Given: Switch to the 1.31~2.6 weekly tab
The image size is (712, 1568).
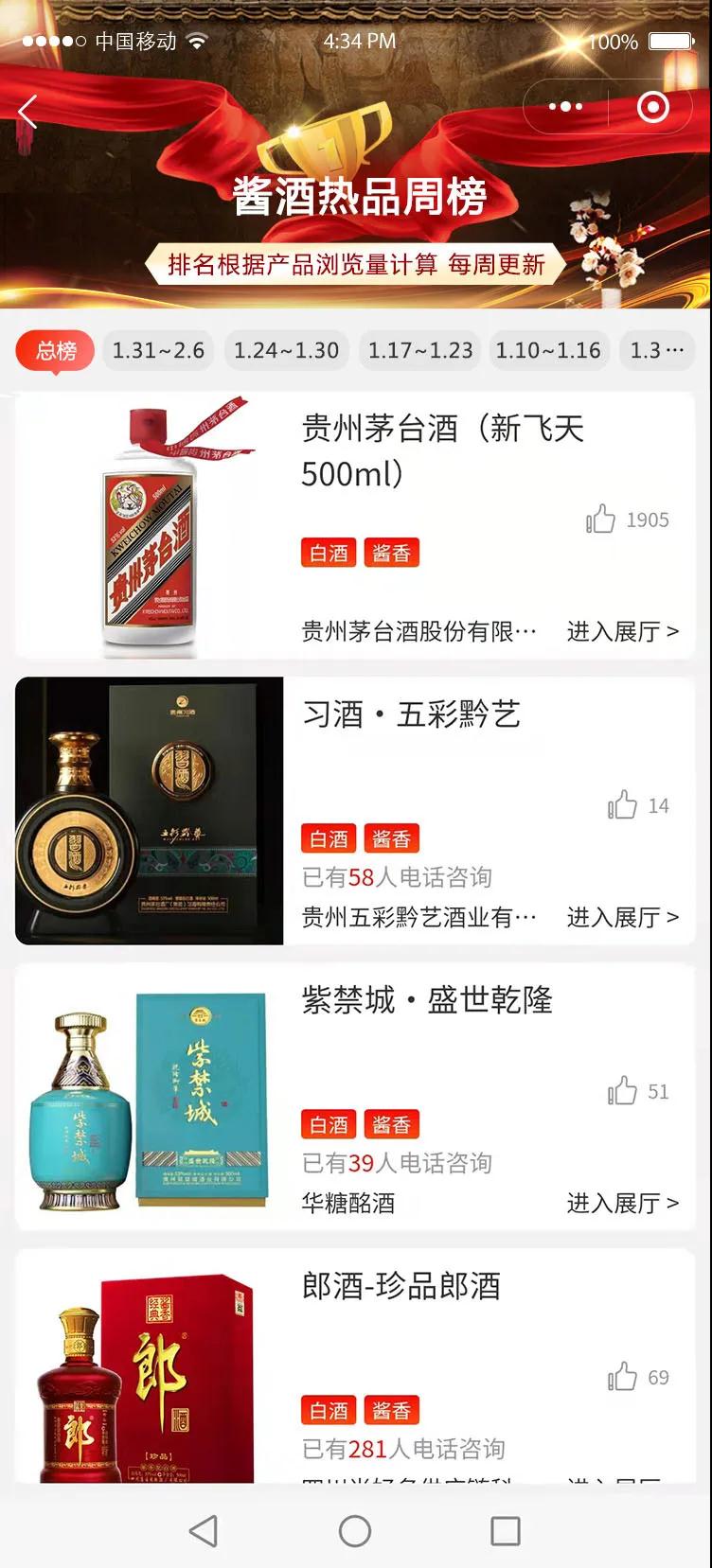Looking at the screenshot, I should (x=158, y=351).
